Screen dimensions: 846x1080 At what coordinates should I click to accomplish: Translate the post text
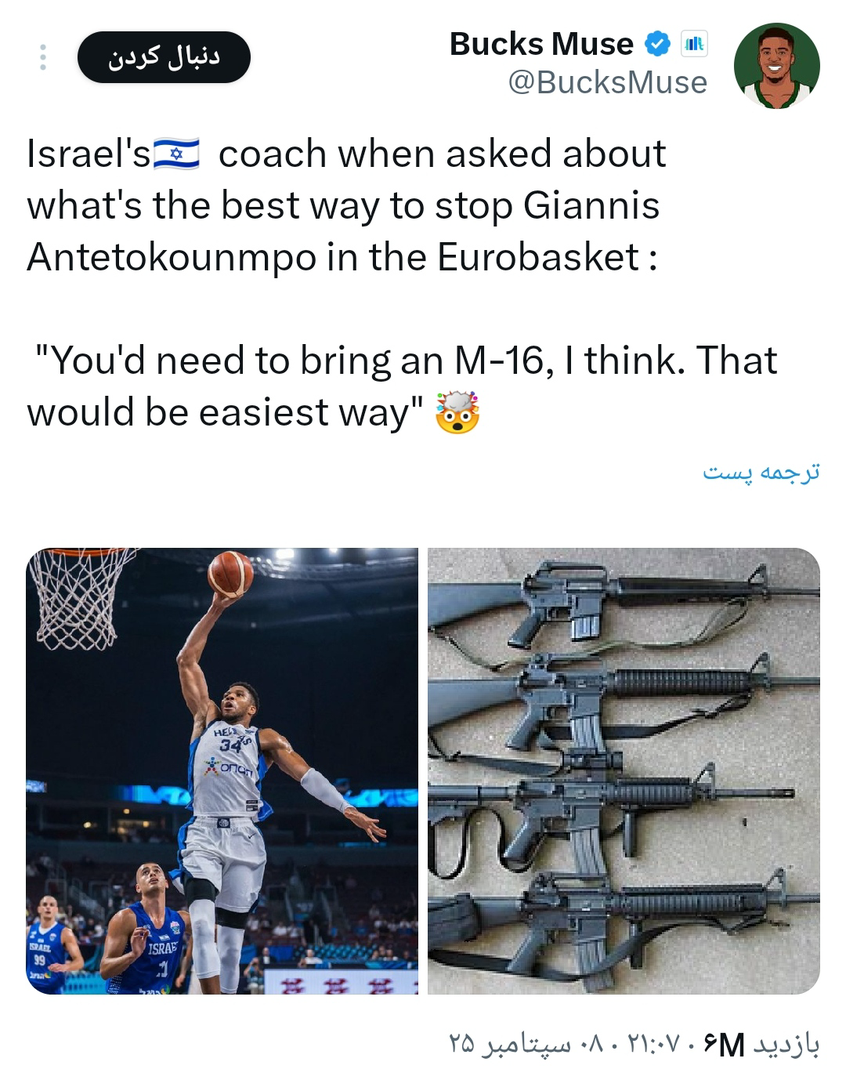(761, 472)
